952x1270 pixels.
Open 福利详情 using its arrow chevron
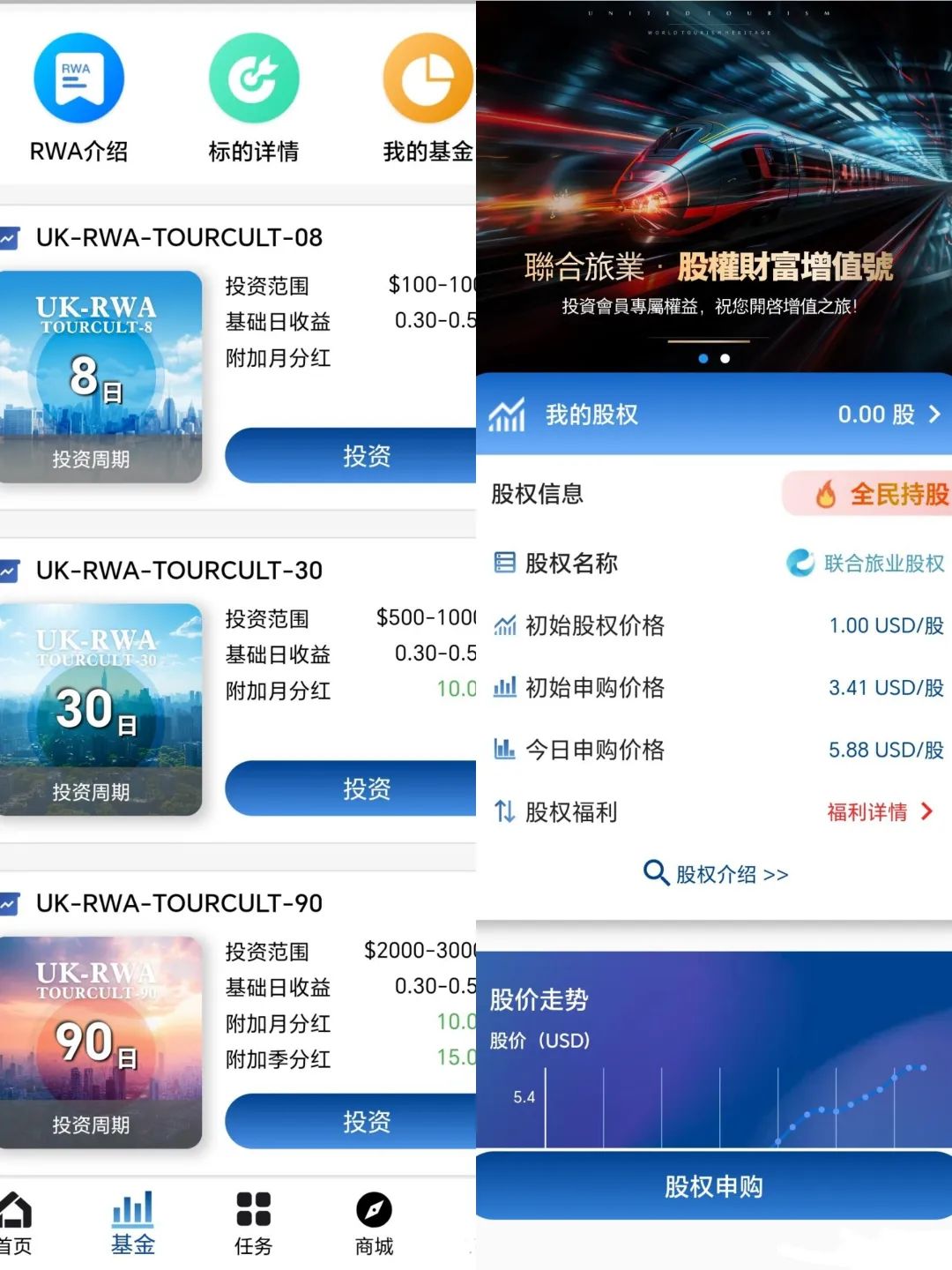tap(924, 812)
